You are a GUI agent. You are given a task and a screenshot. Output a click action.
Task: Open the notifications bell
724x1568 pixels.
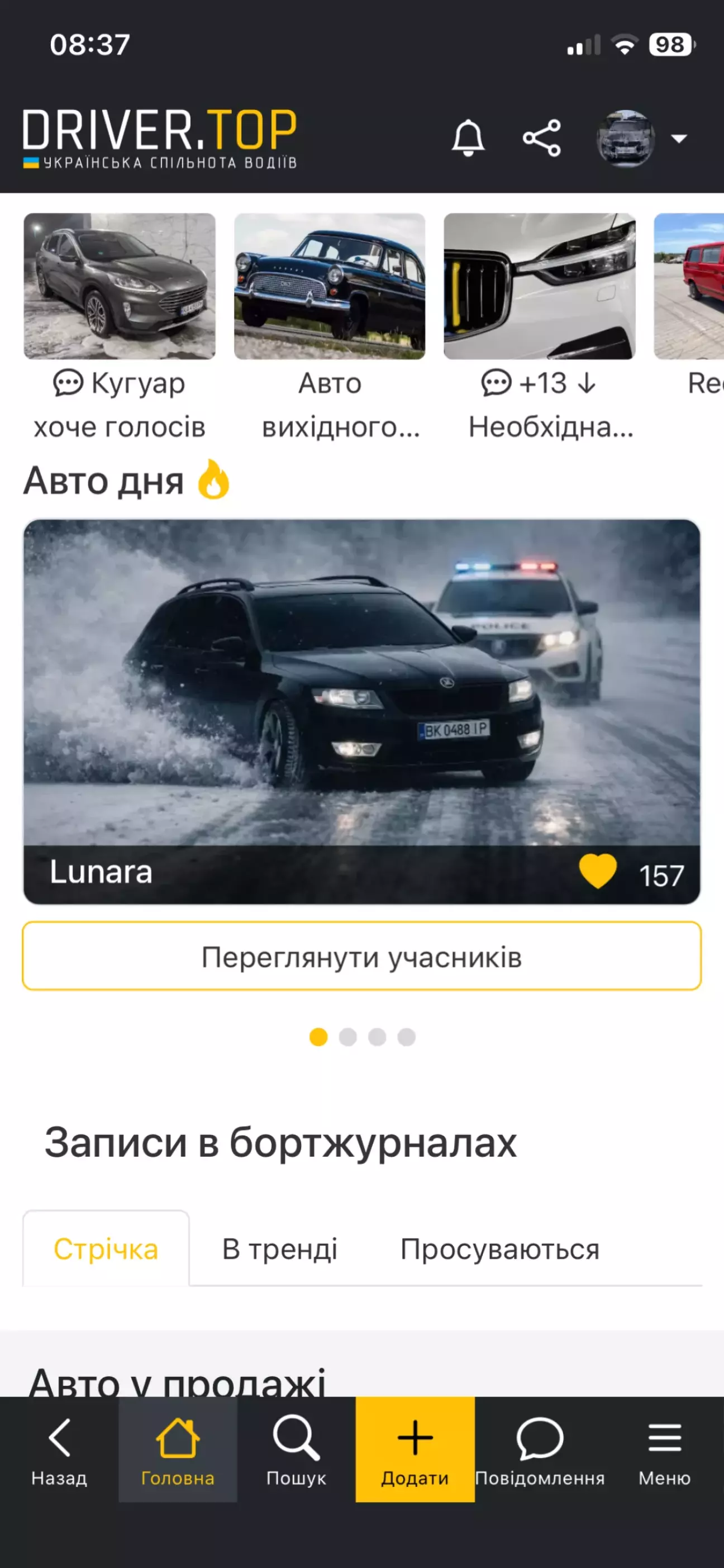coord(468,138)
